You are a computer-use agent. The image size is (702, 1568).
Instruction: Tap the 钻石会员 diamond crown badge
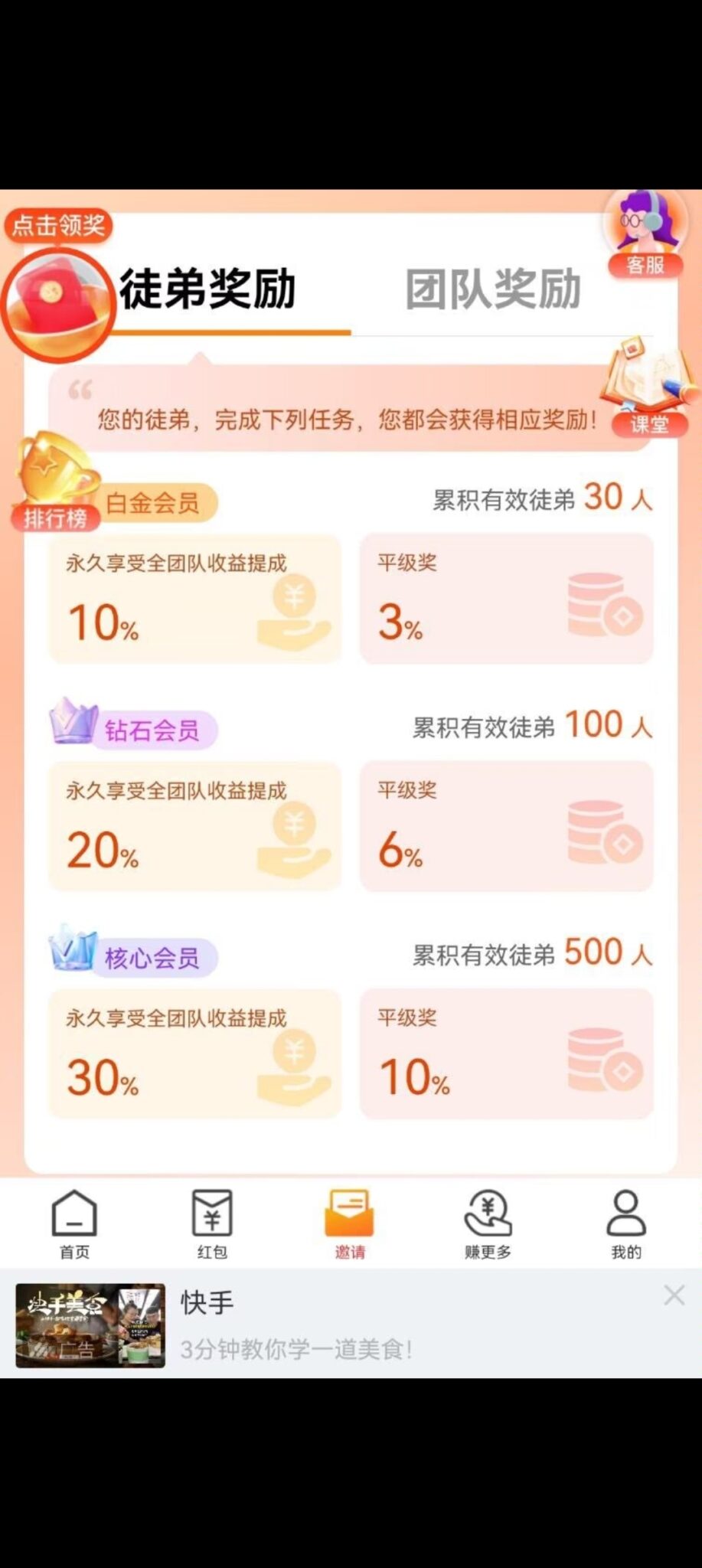[x=149, y=731]
